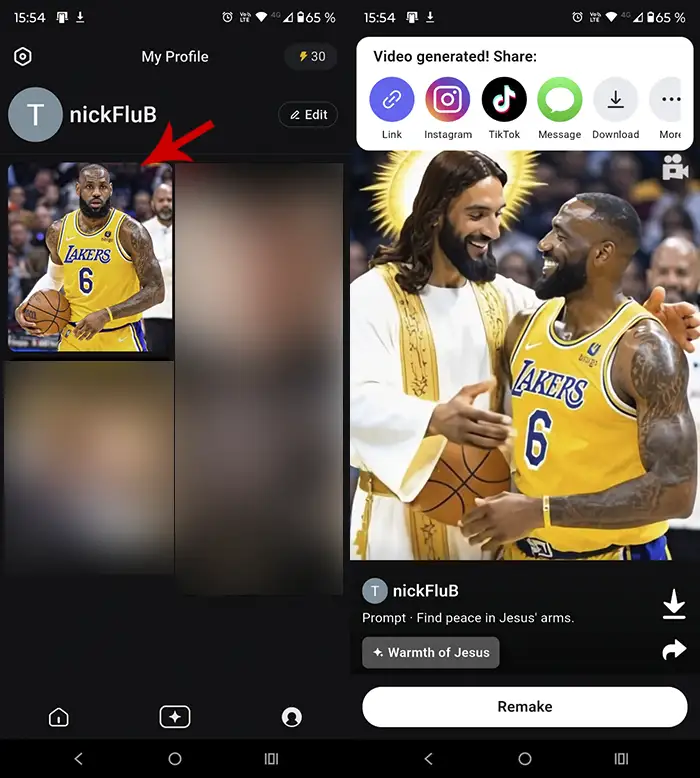Switch to the home tab
This screenshot has height=778, width=700.
tap(58, 717)
